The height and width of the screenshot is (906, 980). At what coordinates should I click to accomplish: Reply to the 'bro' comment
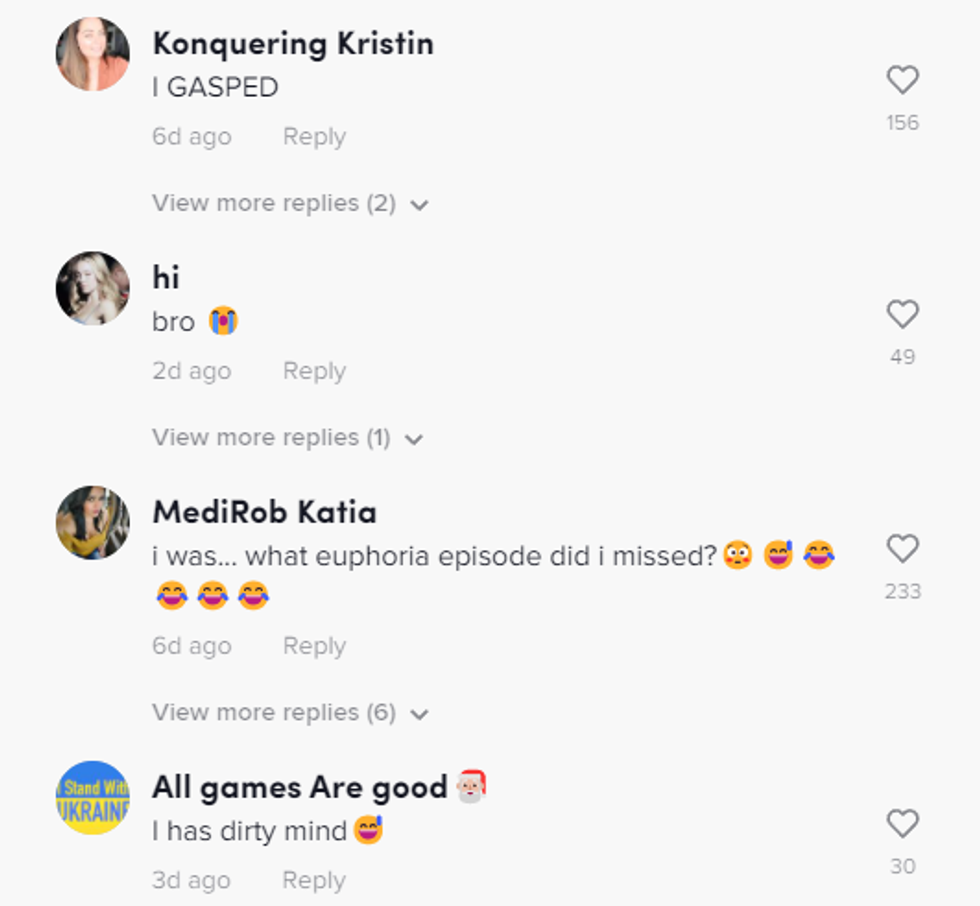(x=314, y=371)
